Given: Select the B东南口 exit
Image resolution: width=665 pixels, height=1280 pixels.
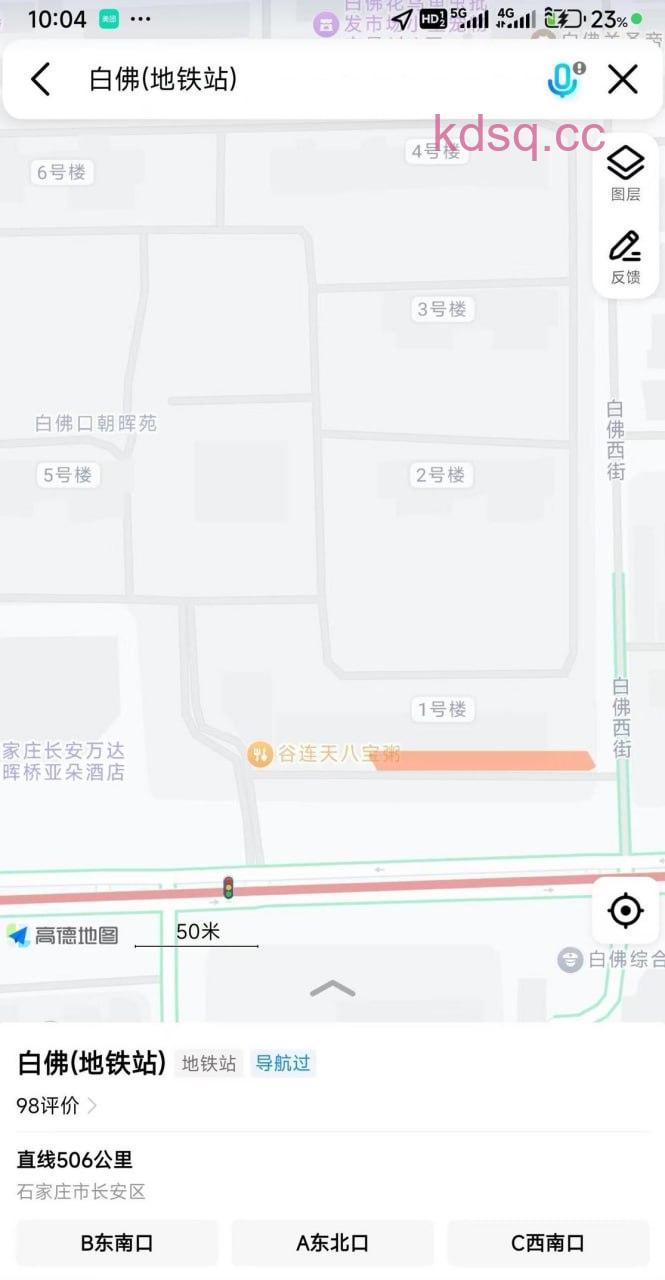Looking at the screenshot, I should [x=117, y=1243].
